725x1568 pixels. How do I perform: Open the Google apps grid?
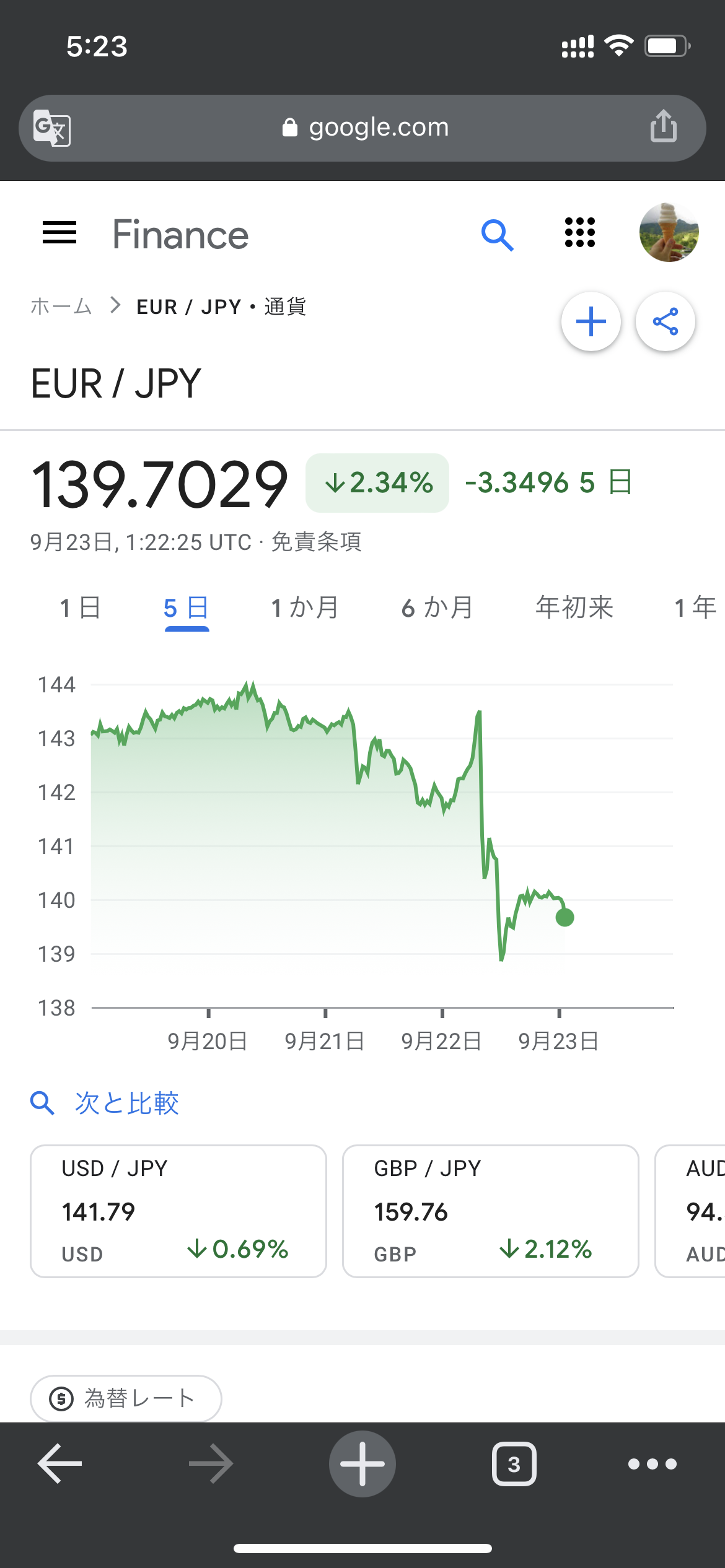(580, 233)
